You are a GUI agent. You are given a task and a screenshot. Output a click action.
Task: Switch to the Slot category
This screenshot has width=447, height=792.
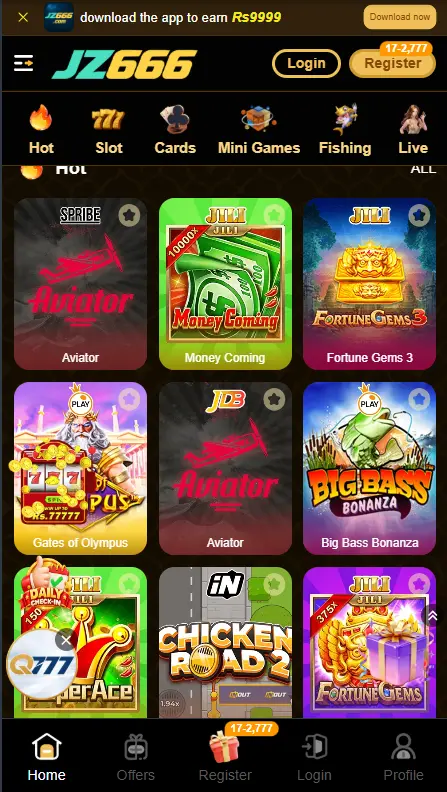point(109,130)
